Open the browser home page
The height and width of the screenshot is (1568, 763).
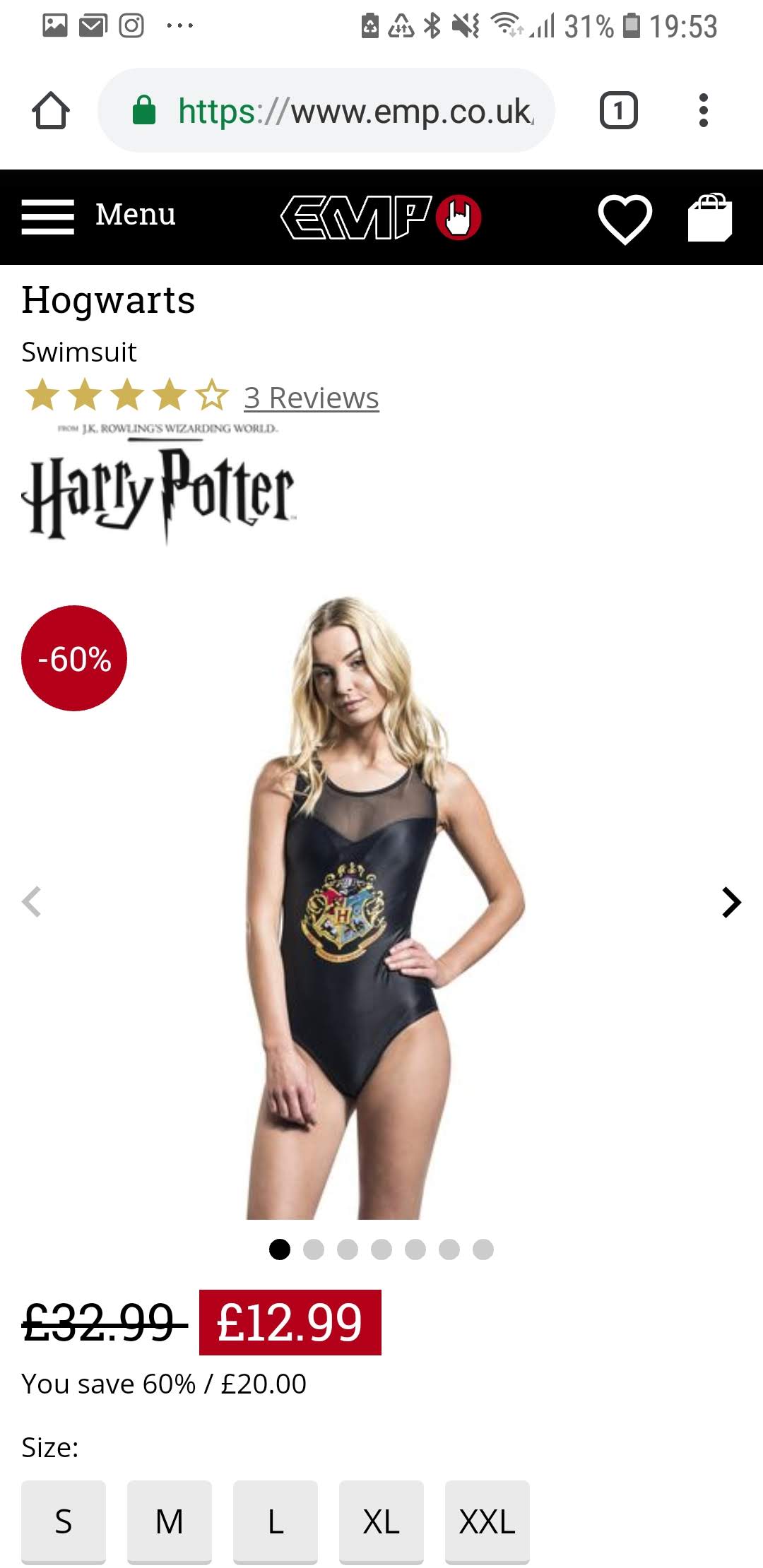(x=51, y=110)
